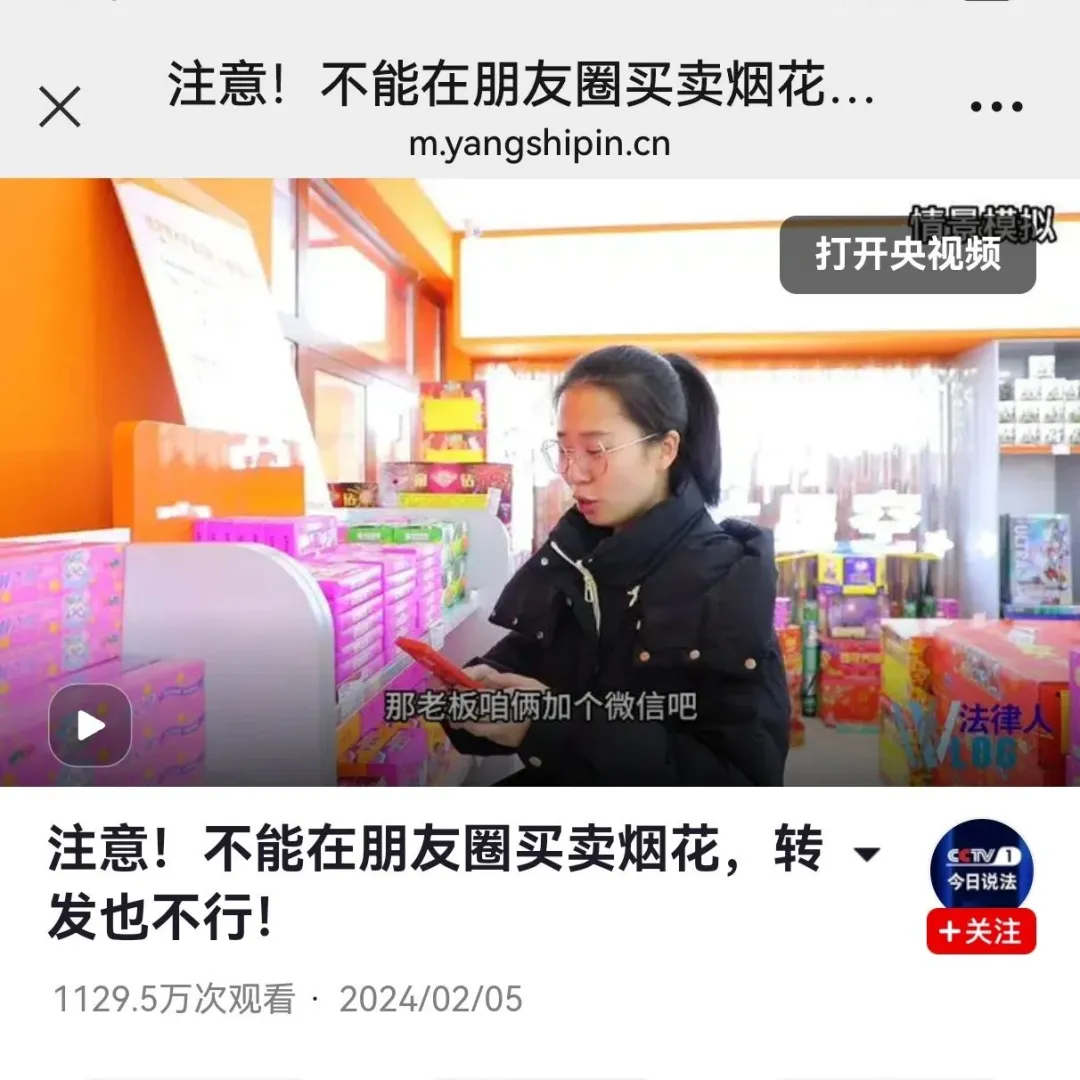Image resolution: width=1080 pixels, height=1080 pixels.
Task: Tap 打开央视频 to open the app
Action: pos(907,255)
